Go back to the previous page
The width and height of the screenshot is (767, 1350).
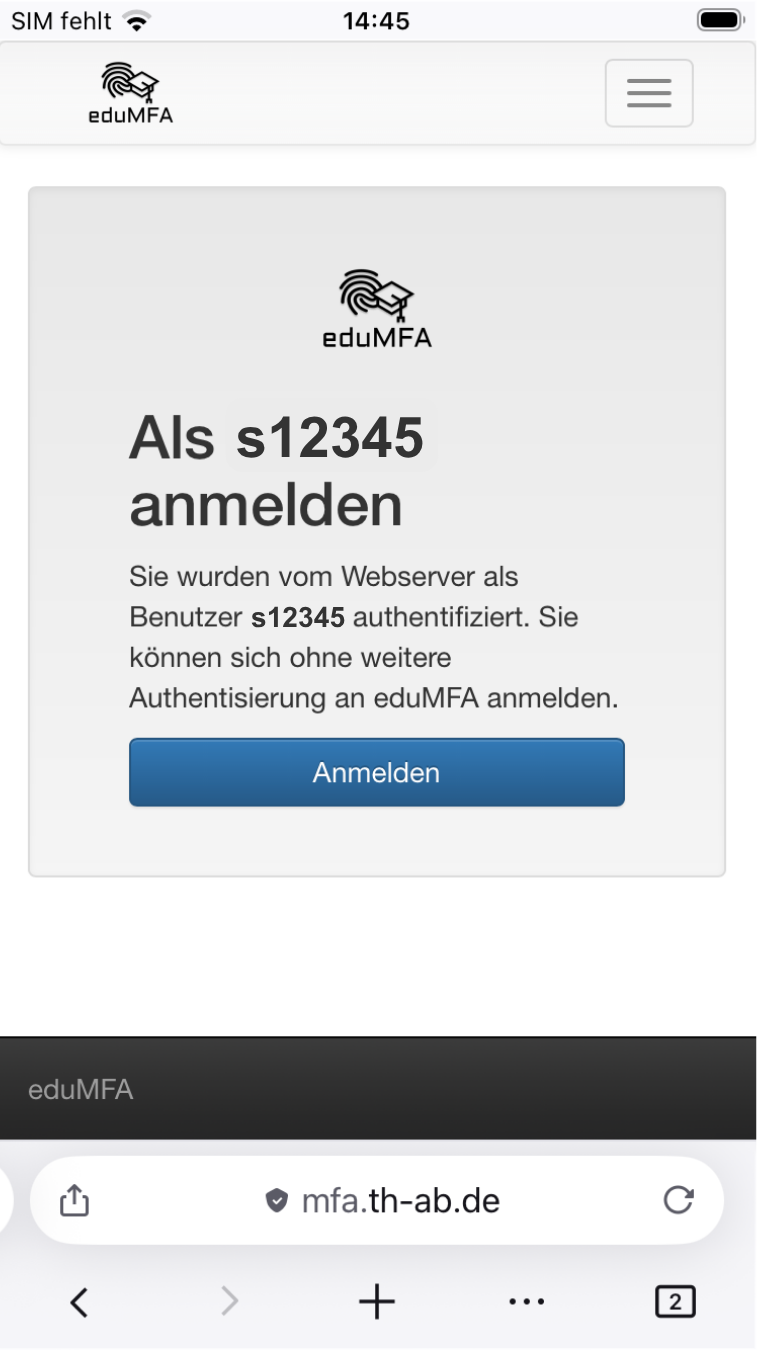pos(80,1301)
